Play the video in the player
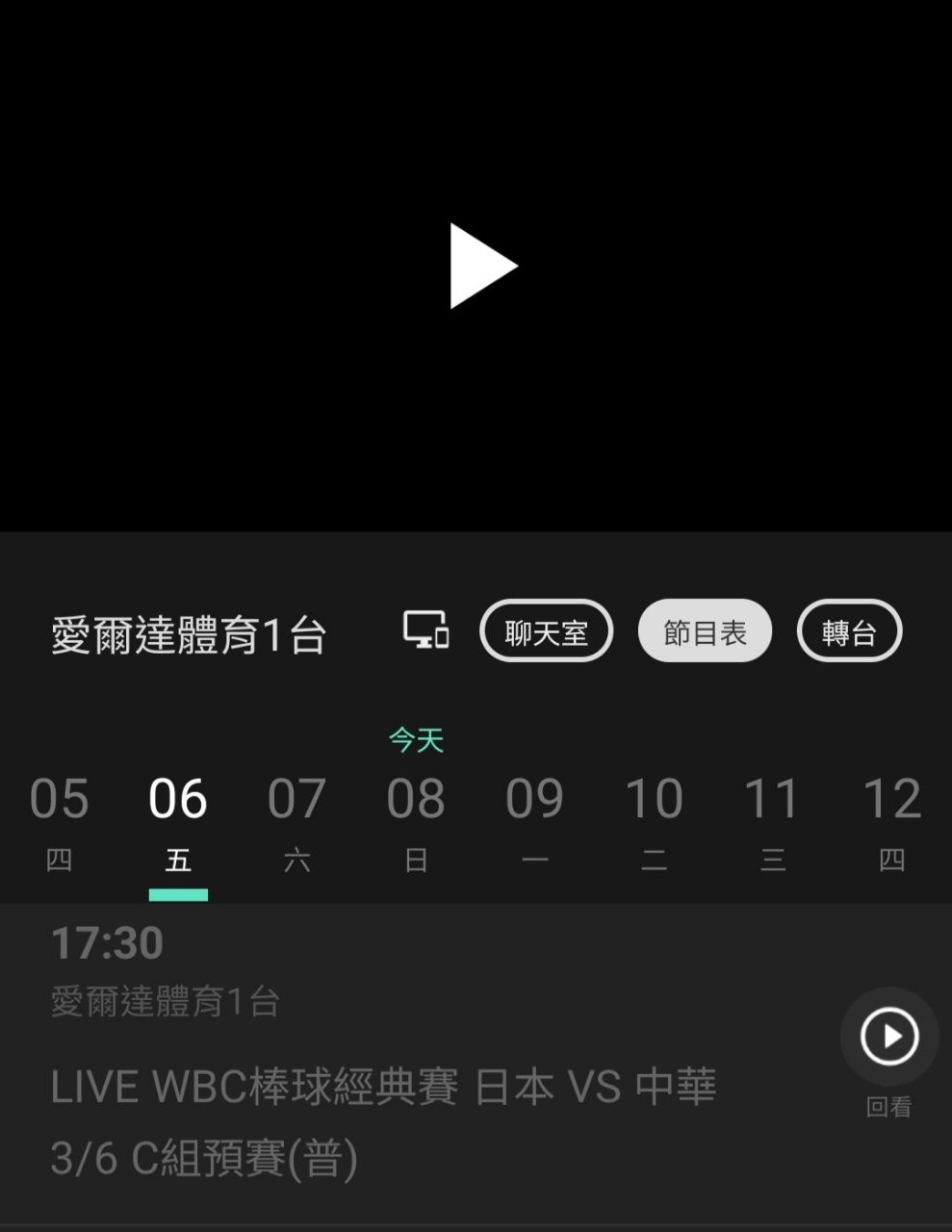952x1232 pixels. (482, 267)
